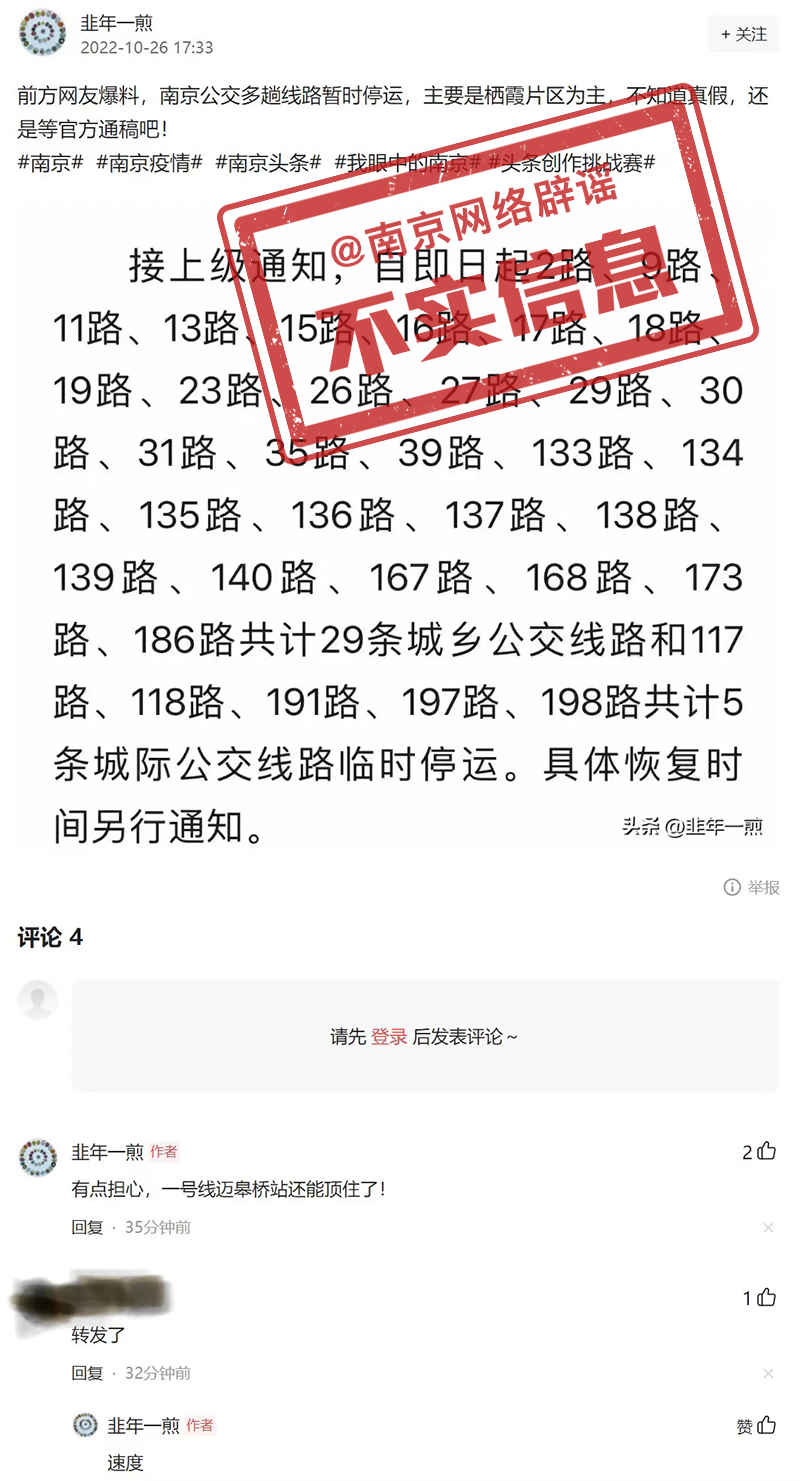800x1481 pixels.
Task: Open the #我眼中的南京# hashtag
Action: point(407,162)
